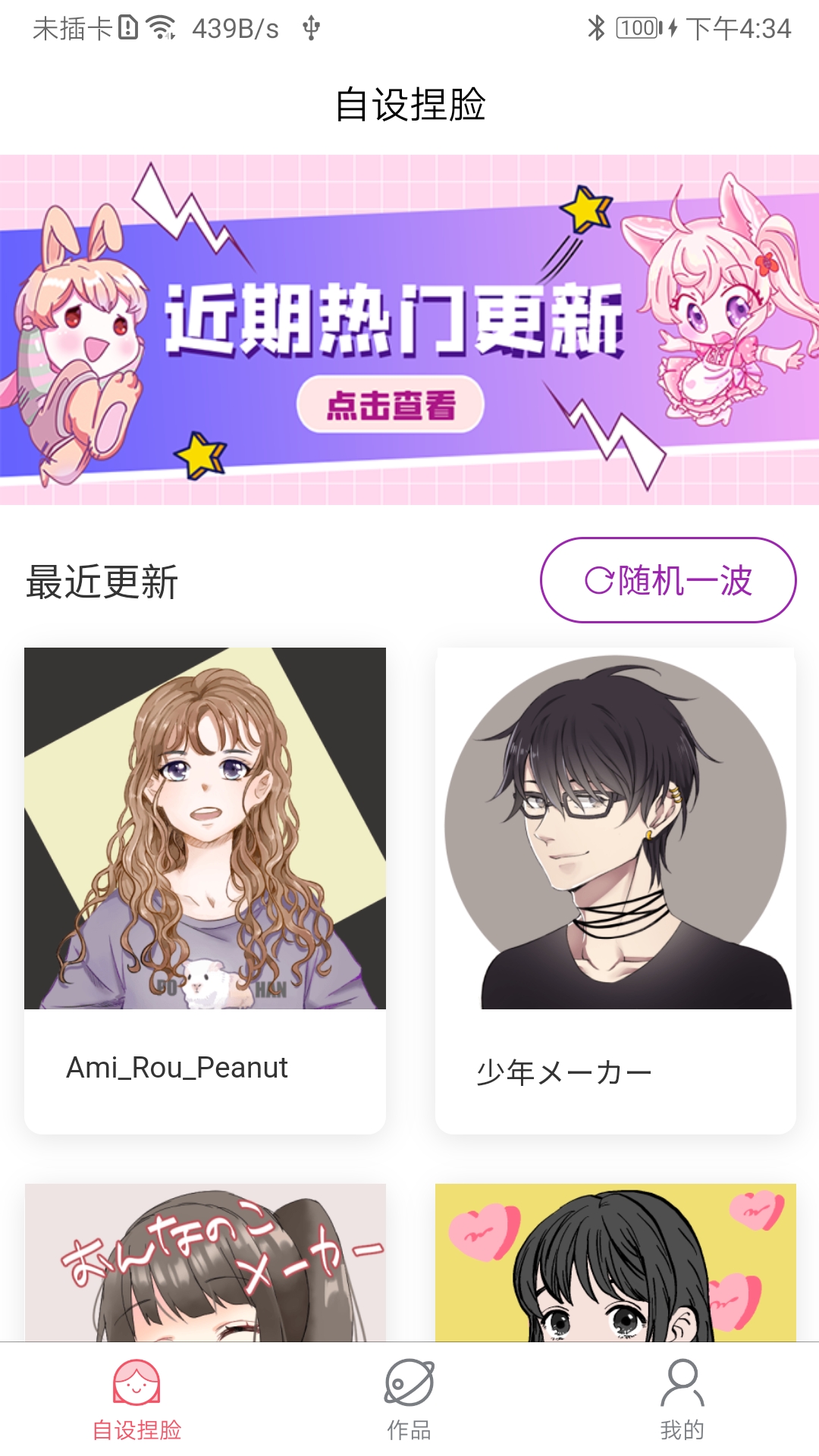
Task: Open the 我的 profile icon in bottom bar
Action: pyautogui.click(x=682, y=1382)
